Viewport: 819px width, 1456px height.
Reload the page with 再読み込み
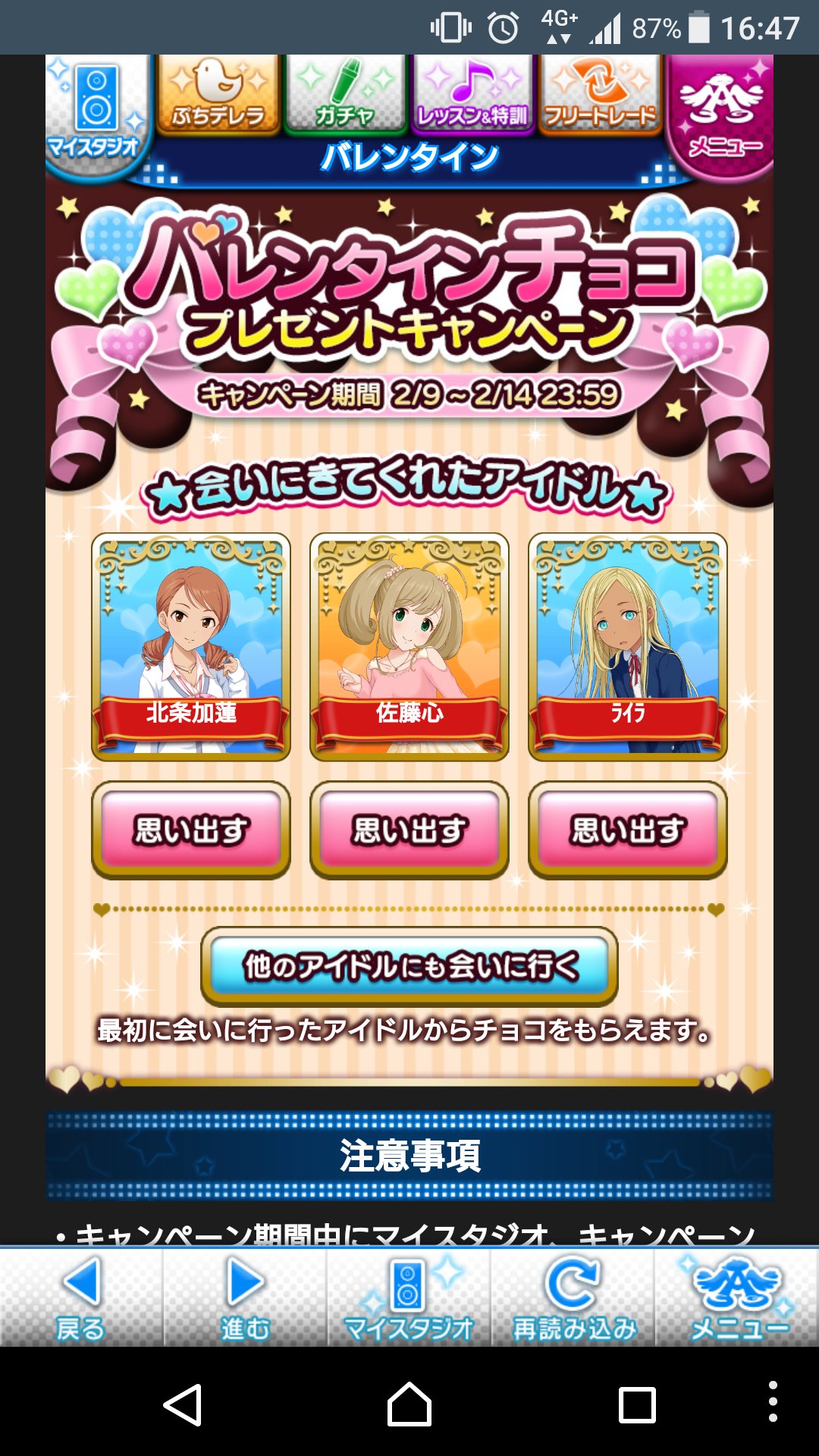coord(573,1298)
